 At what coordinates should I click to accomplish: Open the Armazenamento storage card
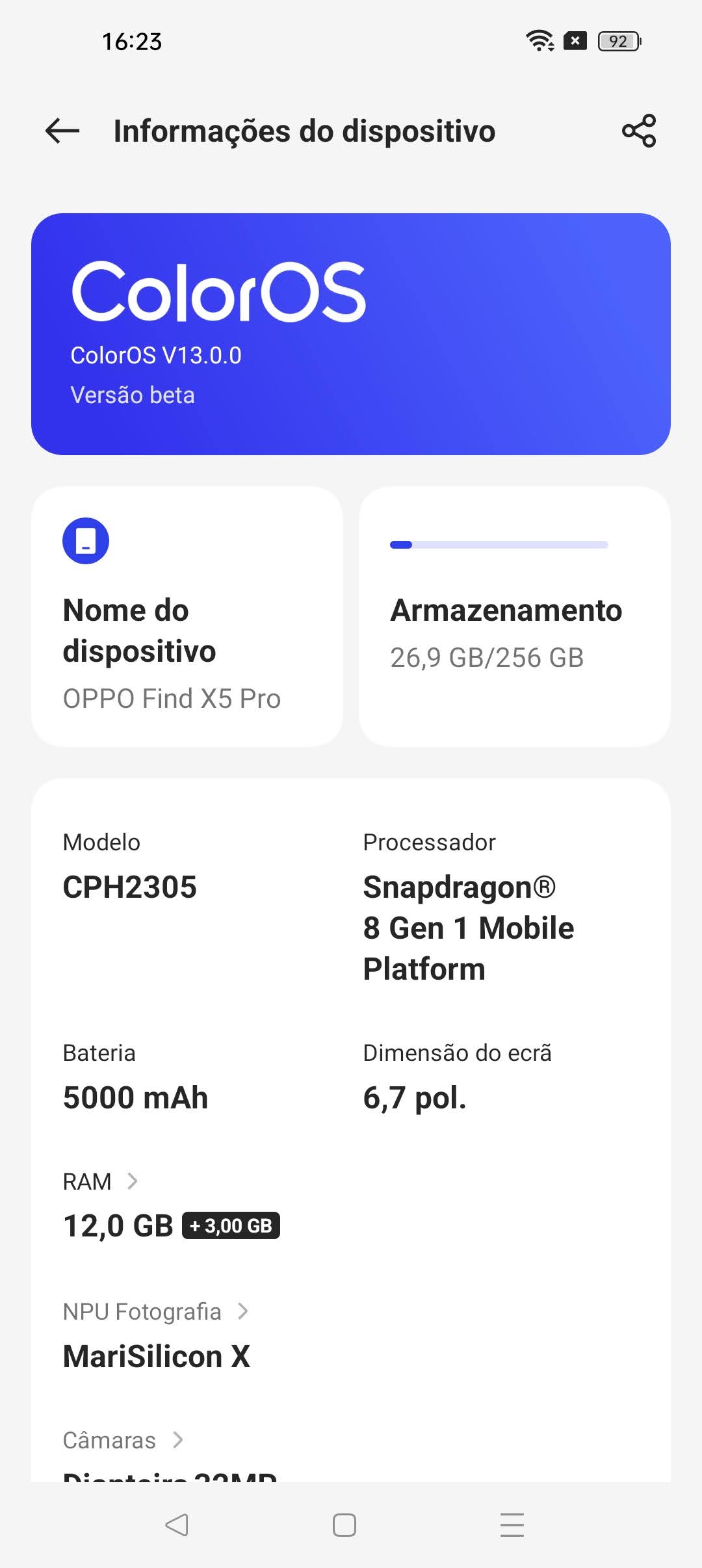click(x=515, y=616)
